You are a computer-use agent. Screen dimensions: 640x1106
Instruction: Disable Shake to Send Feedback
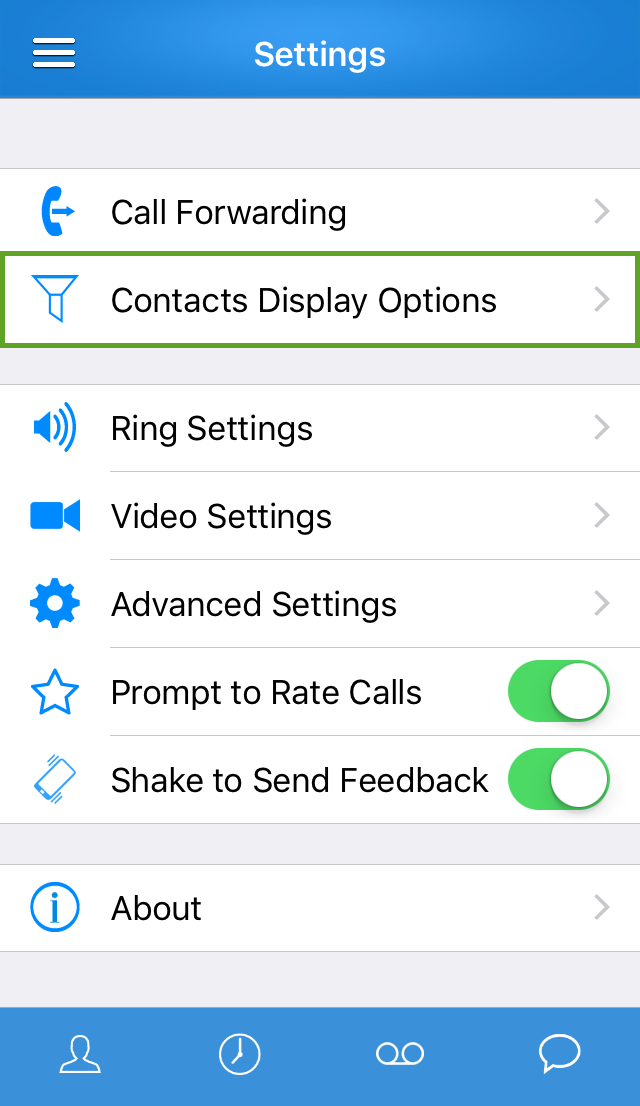click(x=558, y=779)
